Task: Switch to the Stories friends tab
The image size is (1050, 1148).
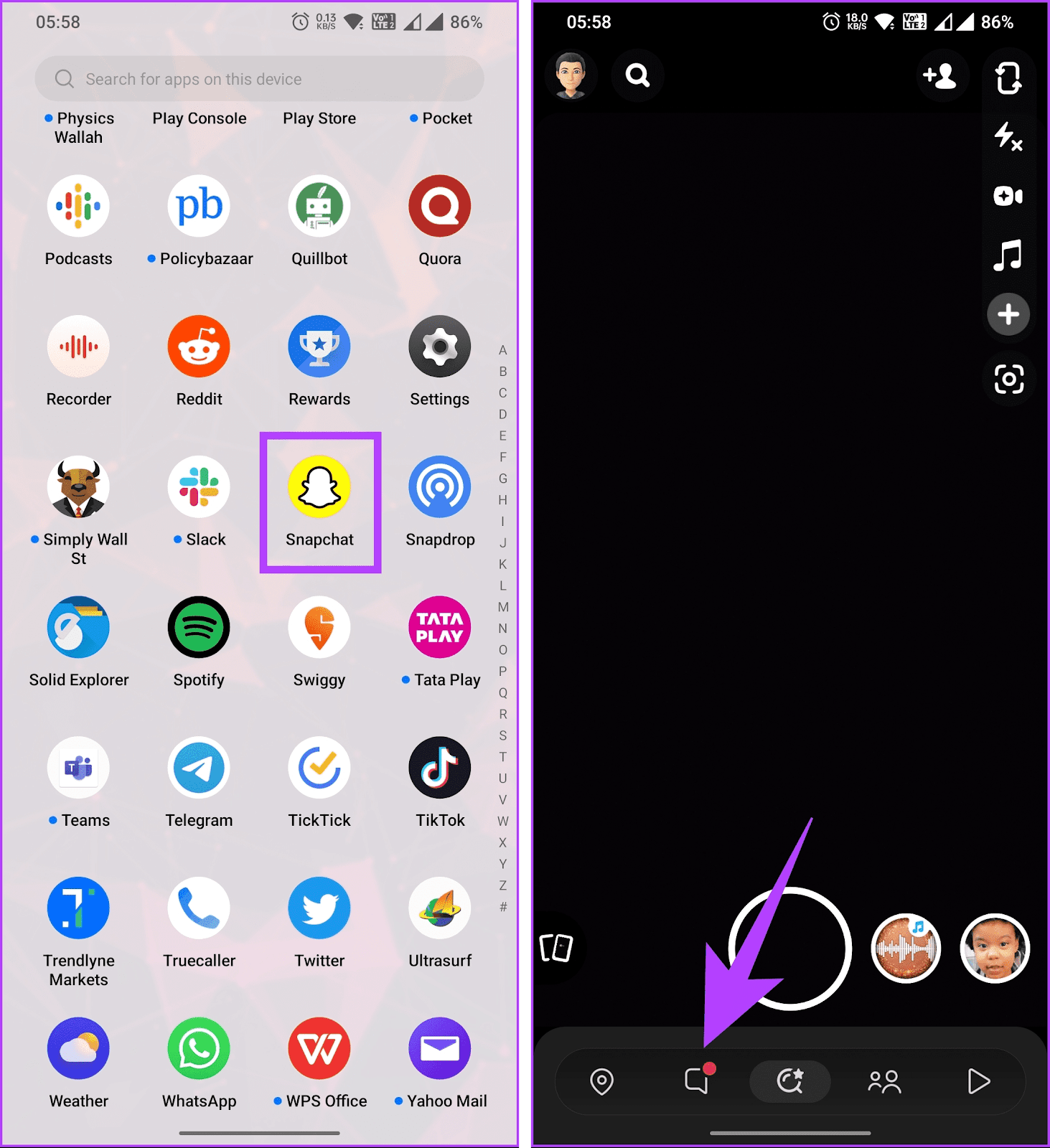Action: [884, 1081]
